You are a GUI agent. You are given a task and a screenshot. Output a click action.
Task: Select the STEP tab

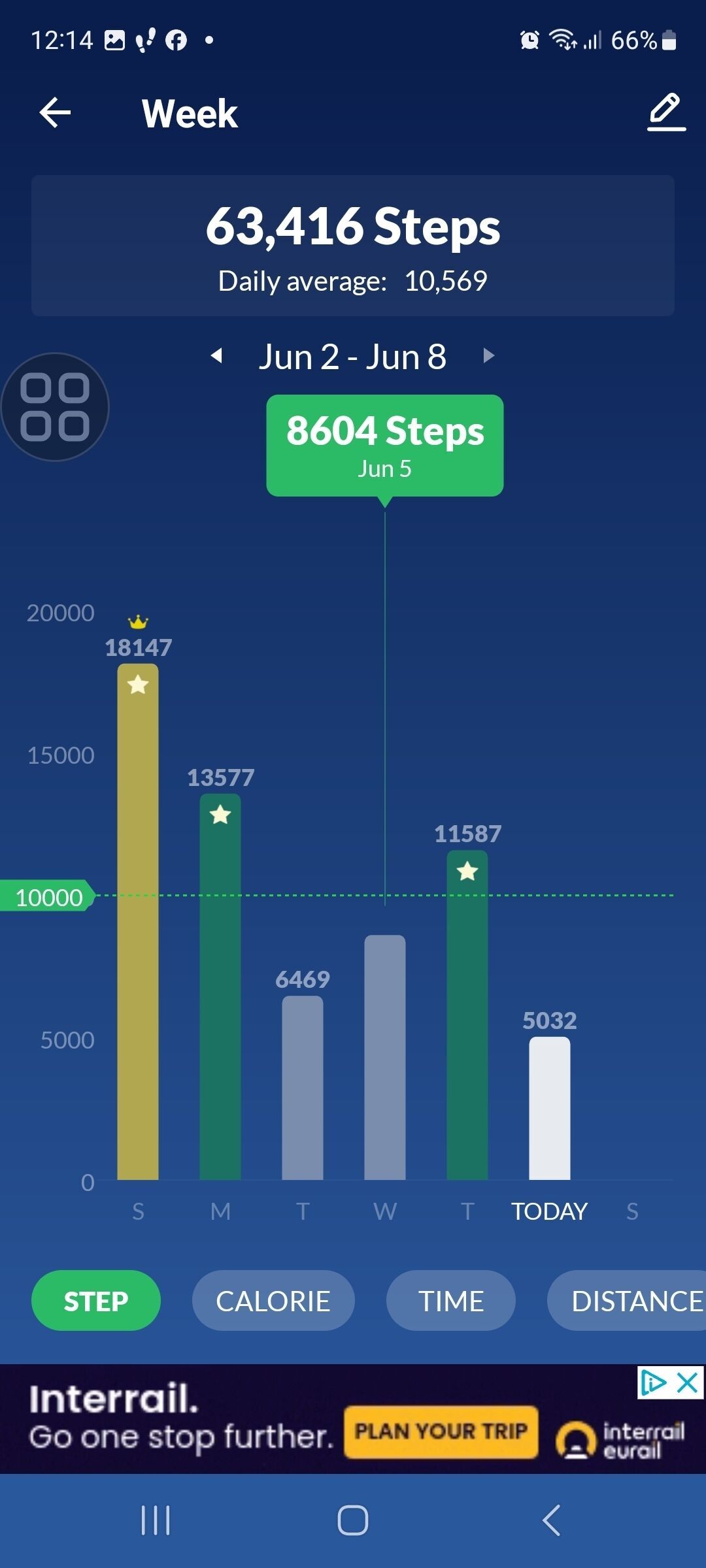(x=96, y=1301)
